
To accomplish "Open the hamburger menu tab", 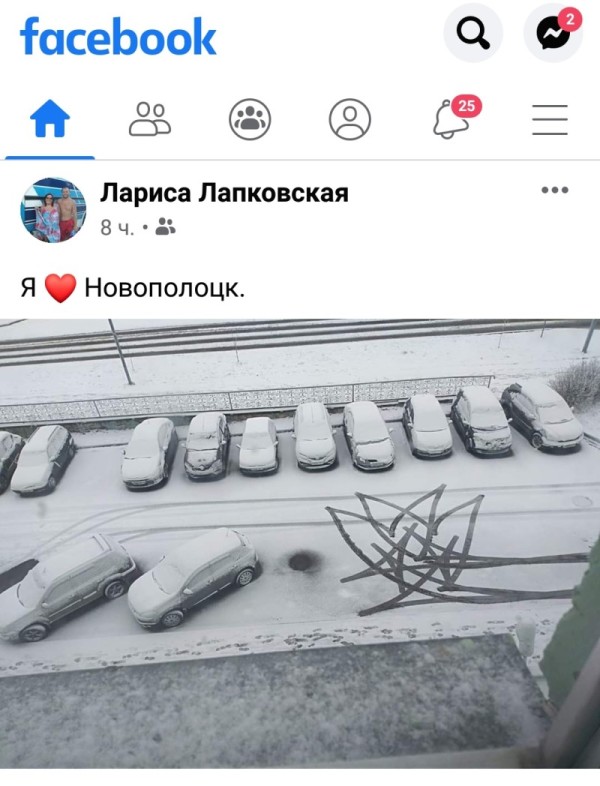I will coord(550,120).
